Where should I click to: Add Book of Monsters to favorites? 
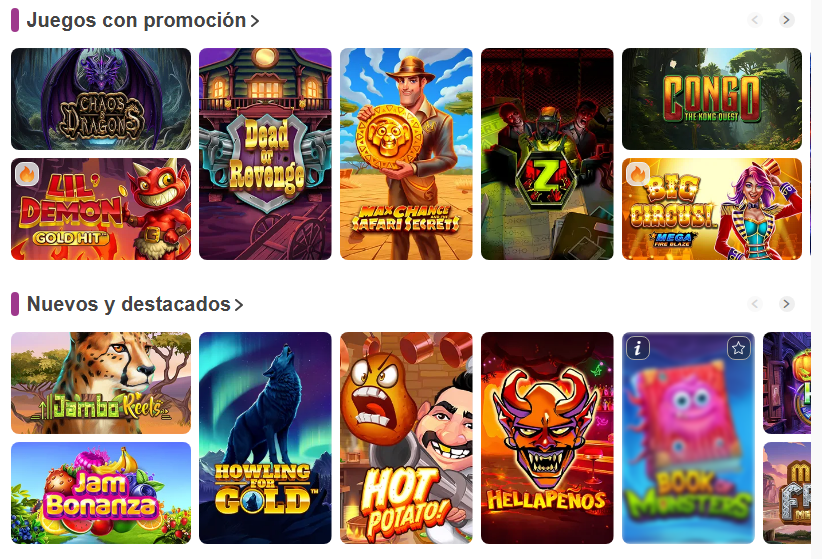click(738, 348)
